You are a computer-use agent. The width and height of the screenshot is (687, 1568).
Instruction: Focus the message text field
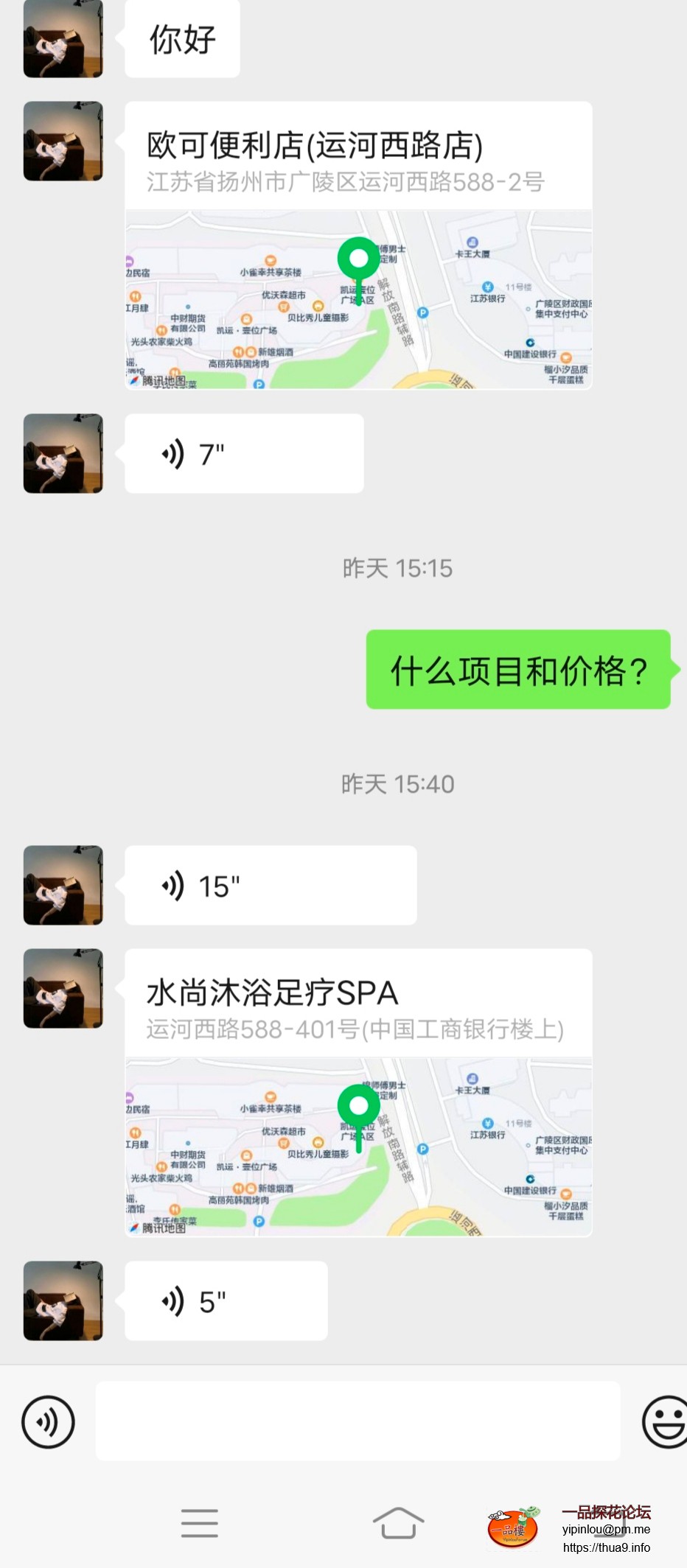click(358, 1421)
